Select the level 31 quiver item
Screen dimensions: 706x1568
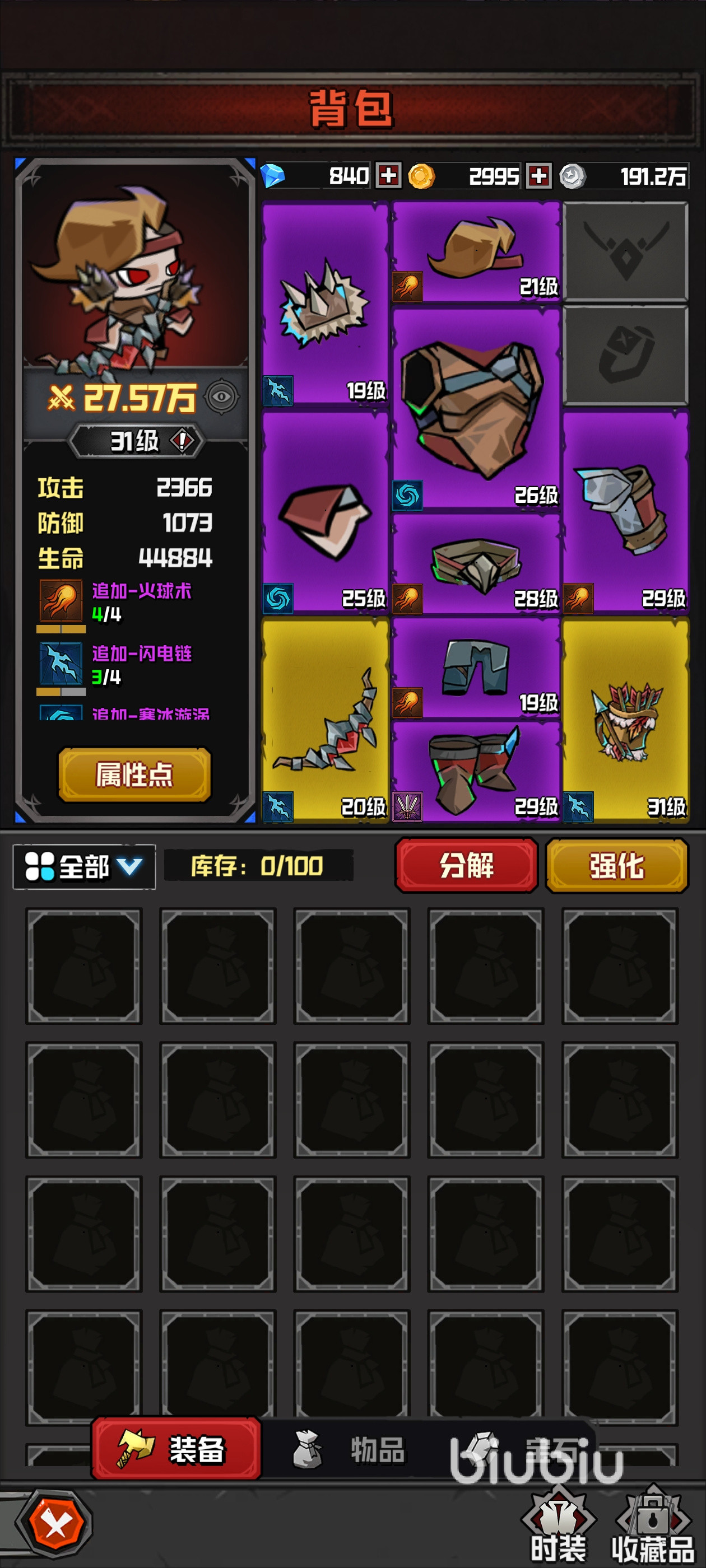click(x=625, y=721)
